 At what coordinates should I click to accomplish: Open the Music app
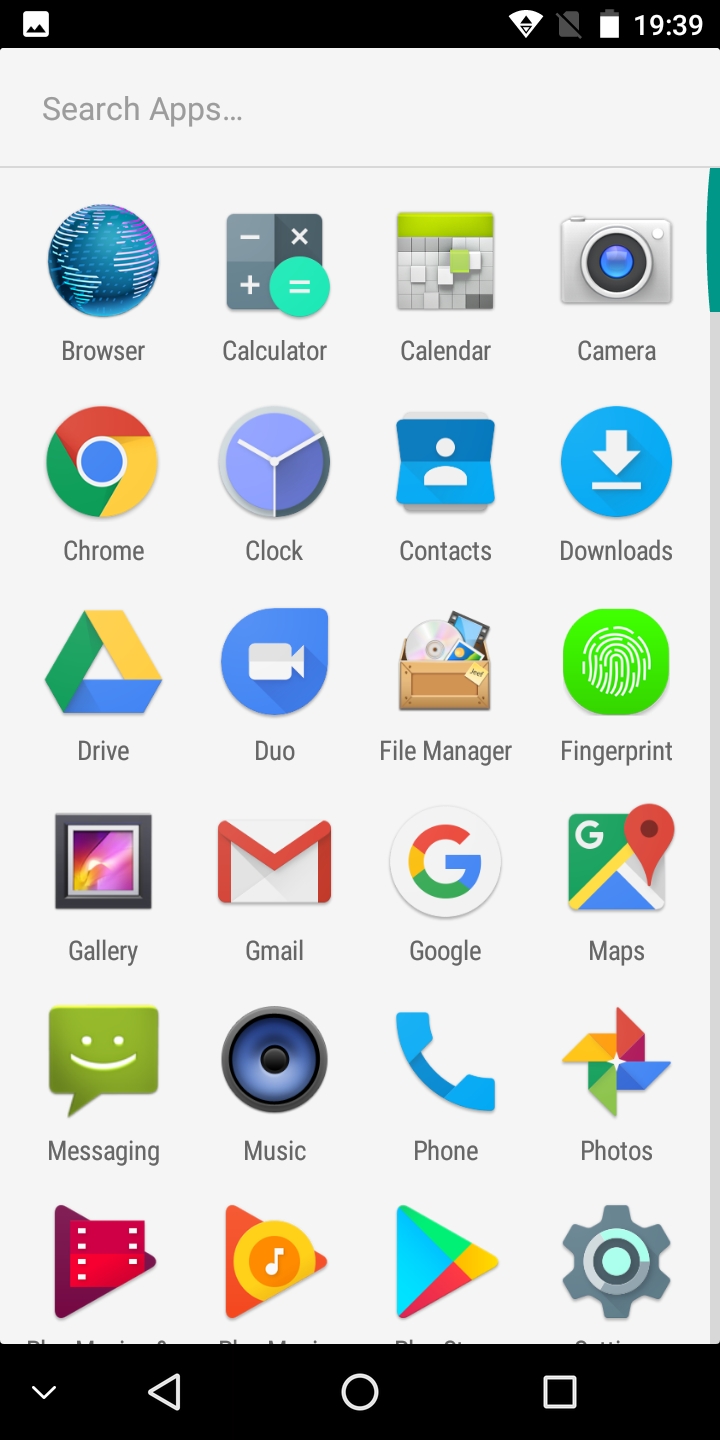[275, 1062]
